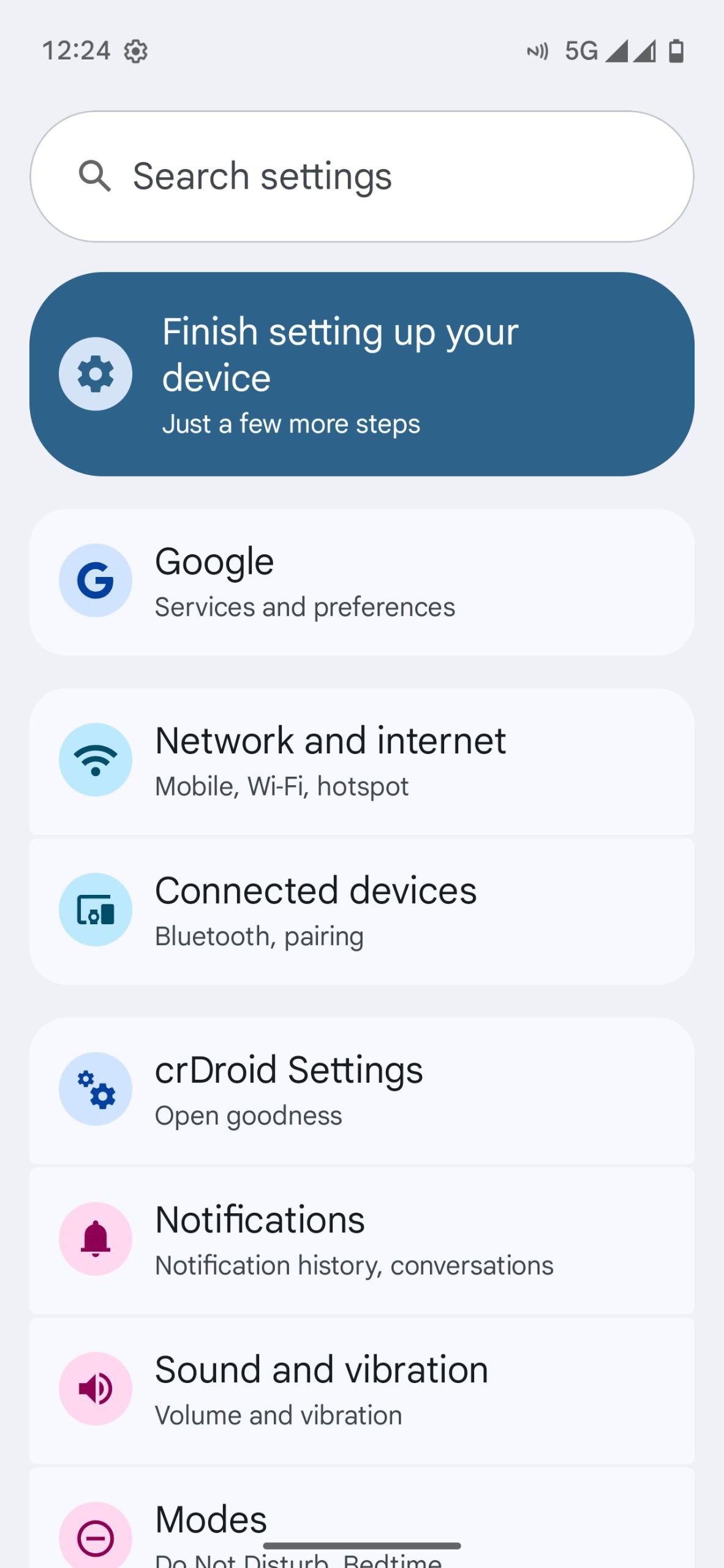Open Google services and preferences
The width and height of the screenshot is (724, 1568).
[x=361, y=582]
